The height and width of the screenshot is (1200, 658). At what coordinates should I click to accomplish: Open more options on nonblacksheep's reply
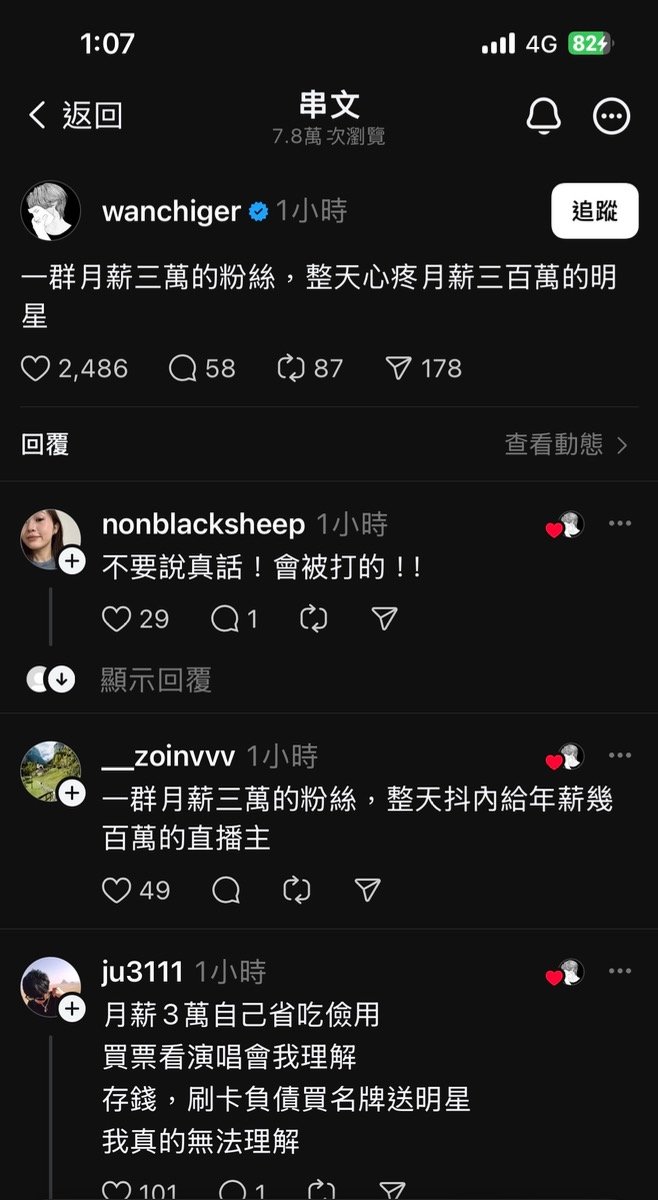tap(620, 524)
